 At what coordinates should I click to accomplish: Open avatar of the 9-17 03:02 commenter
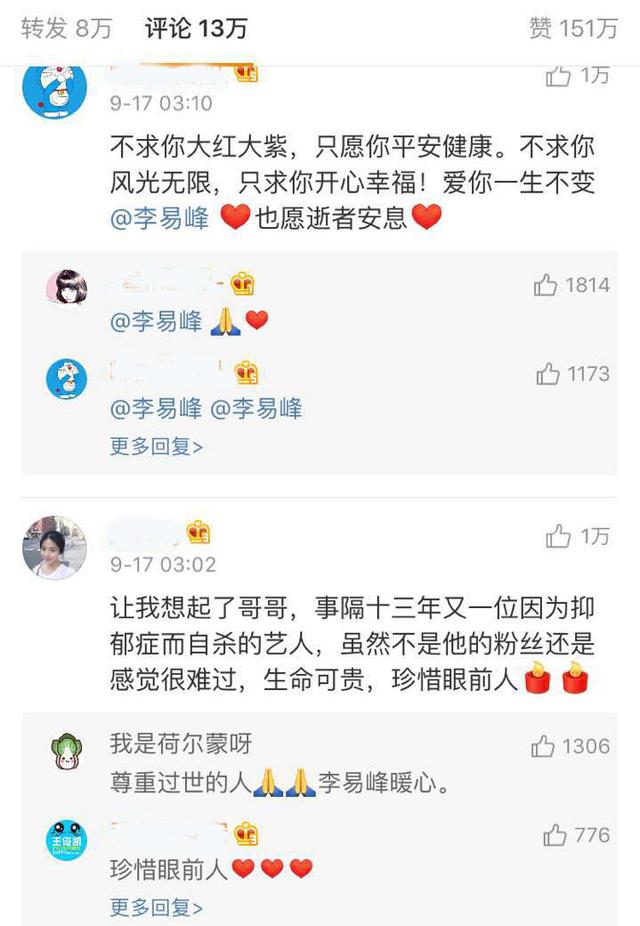(x=54, y=548)
